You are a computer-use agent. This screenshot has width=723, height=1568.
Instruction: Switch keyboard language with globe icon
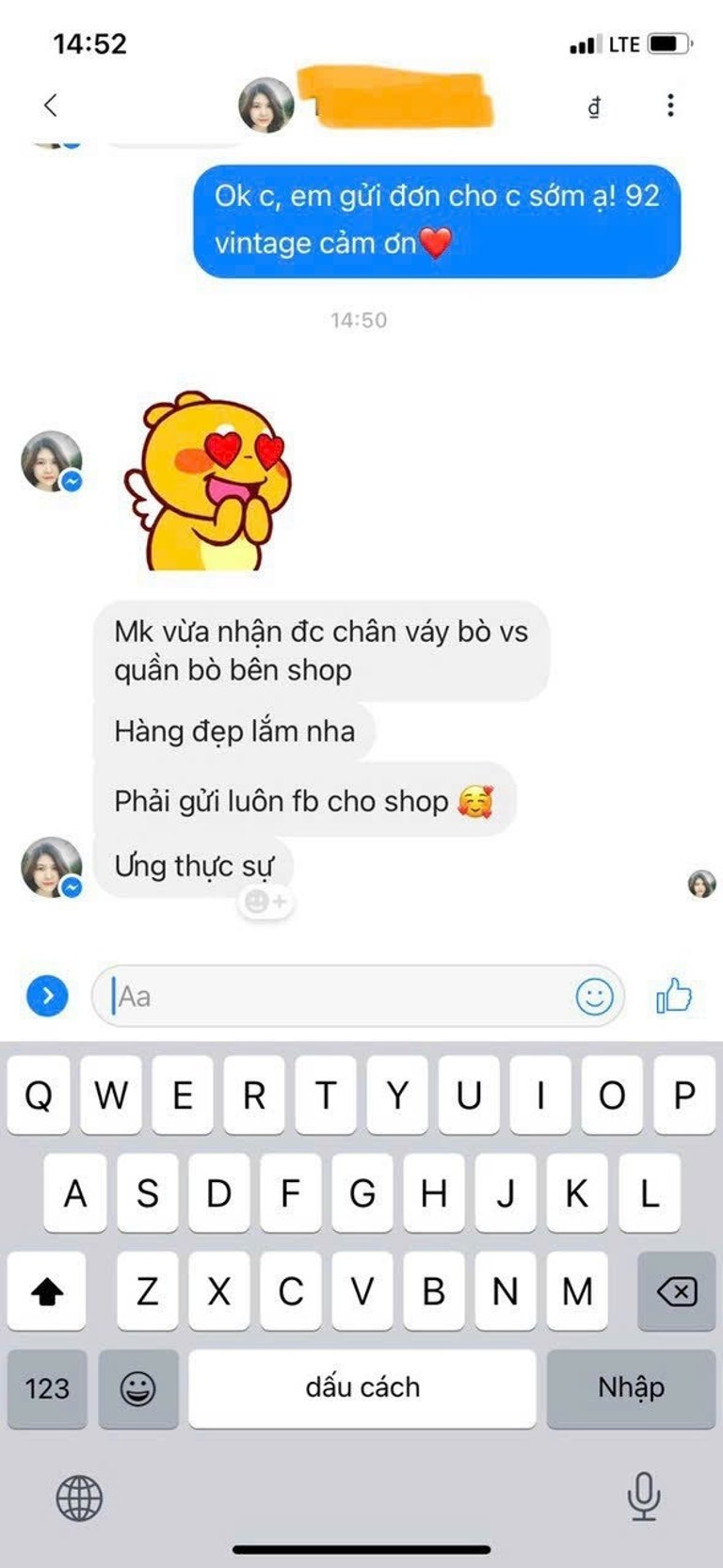pyautogui.click(x=79, y=1497)
